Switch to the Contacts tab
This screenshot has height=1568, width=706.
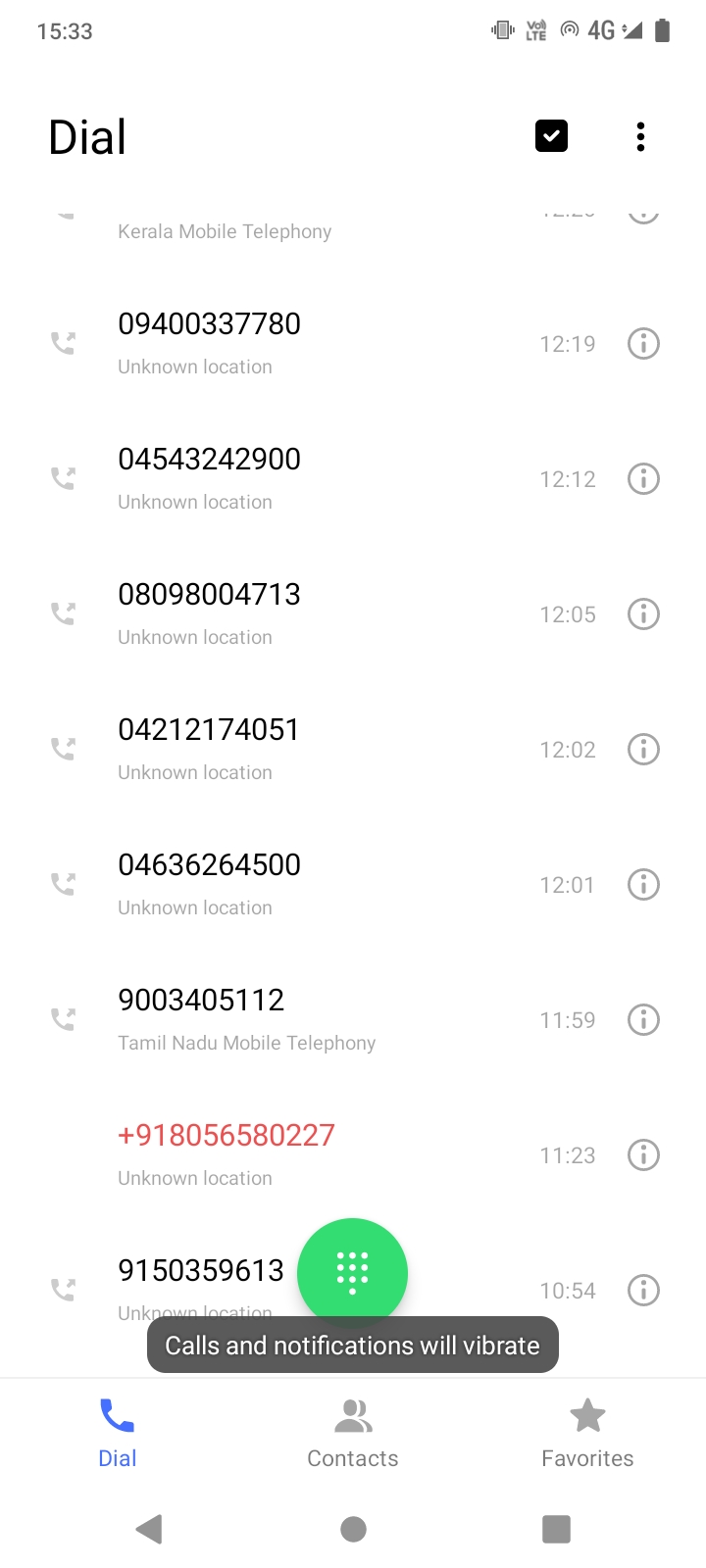point(353,1433)
